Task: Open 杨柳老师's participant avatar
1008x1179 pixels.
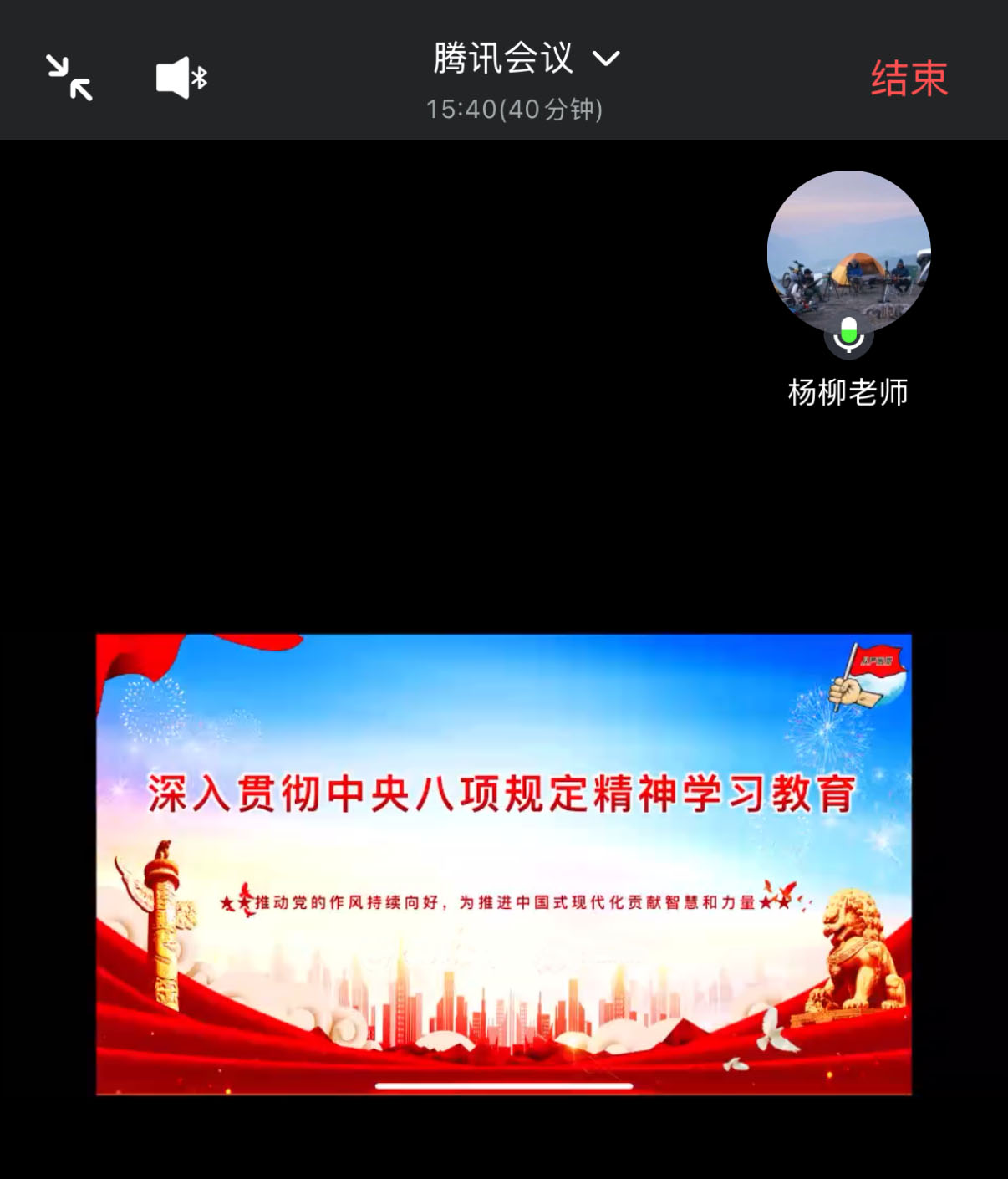Action: tap(848, 253)
